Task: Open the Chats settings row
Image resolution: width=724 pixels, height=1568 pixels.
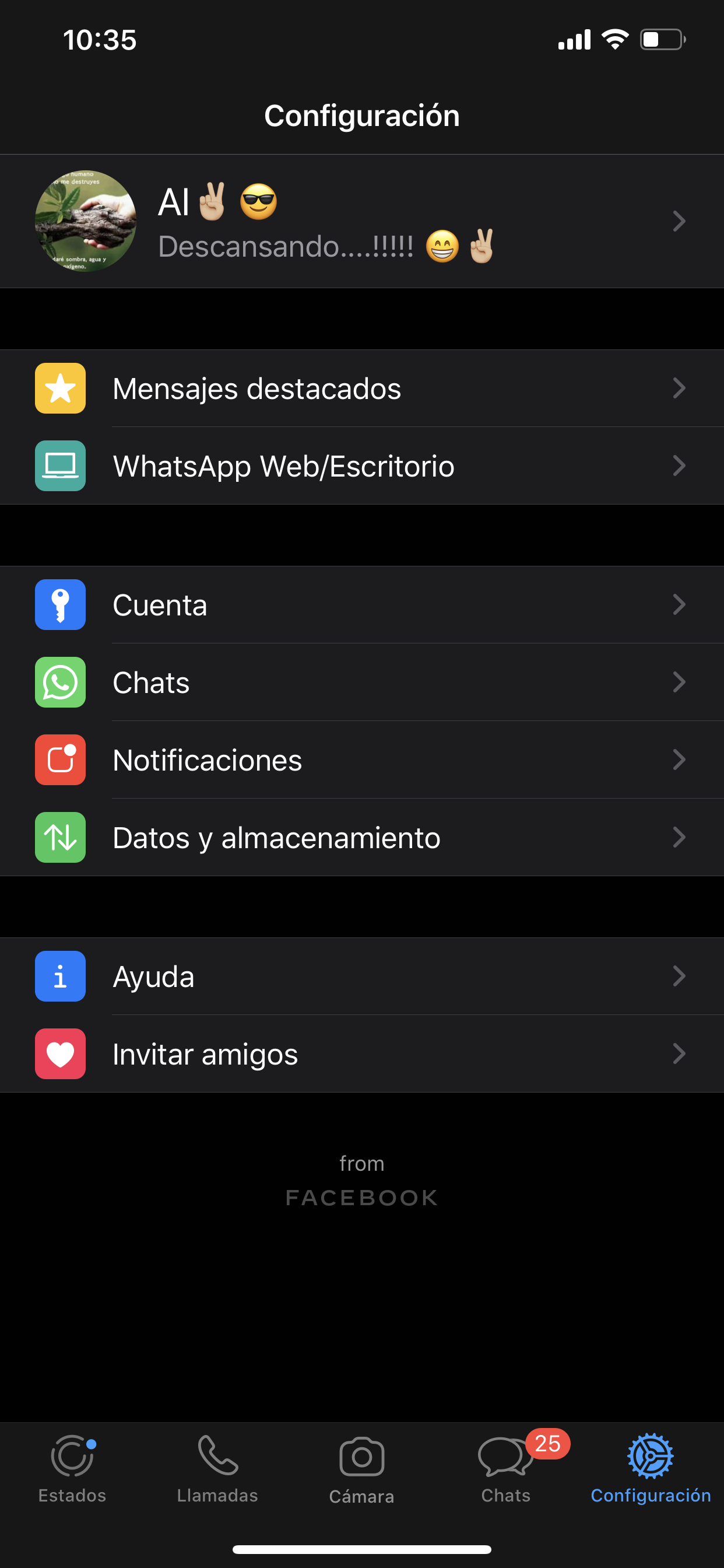Action: (x=361, y=682)
